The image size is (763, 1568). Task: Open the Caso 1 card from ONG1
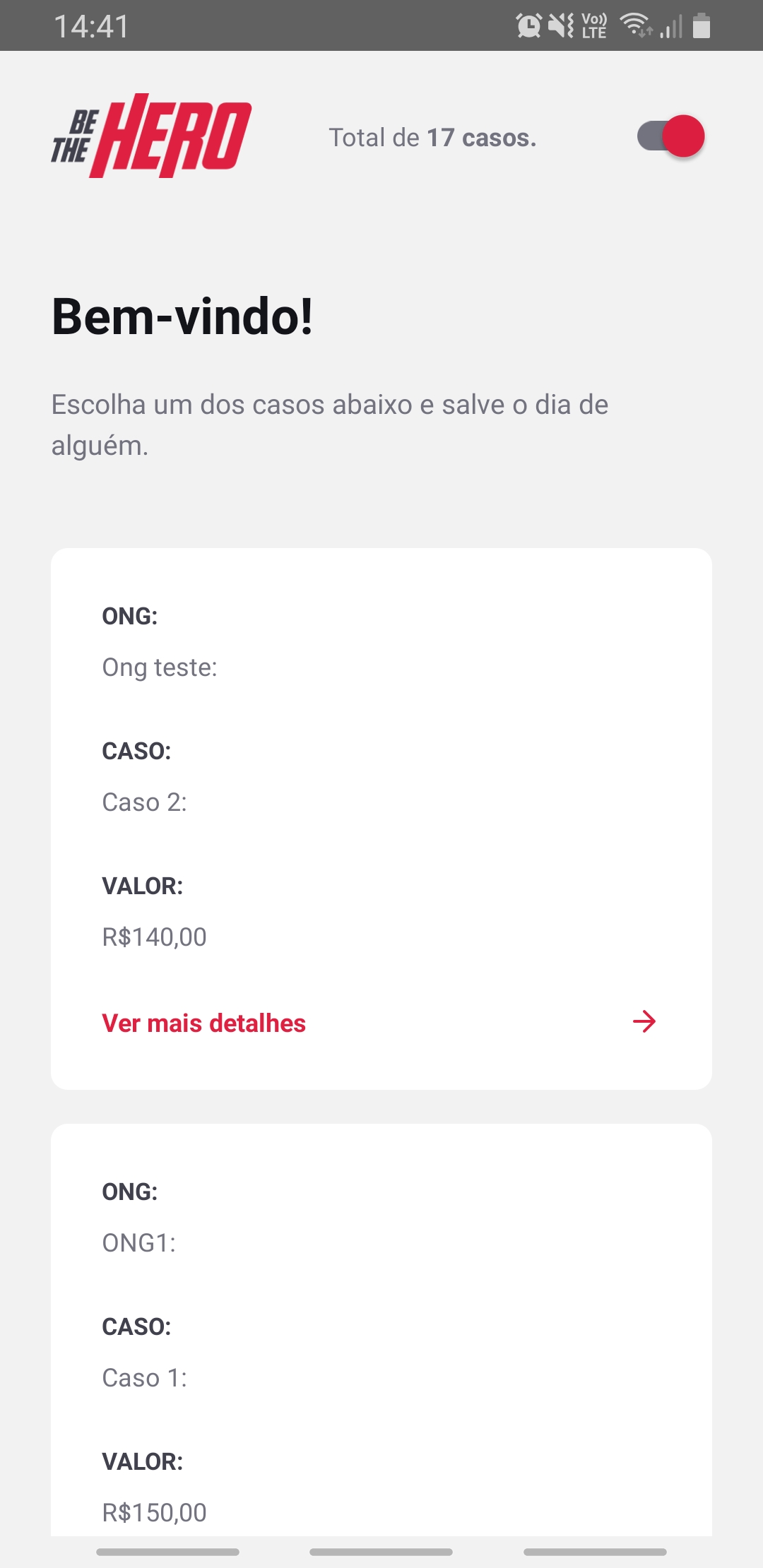point(381,1342)
